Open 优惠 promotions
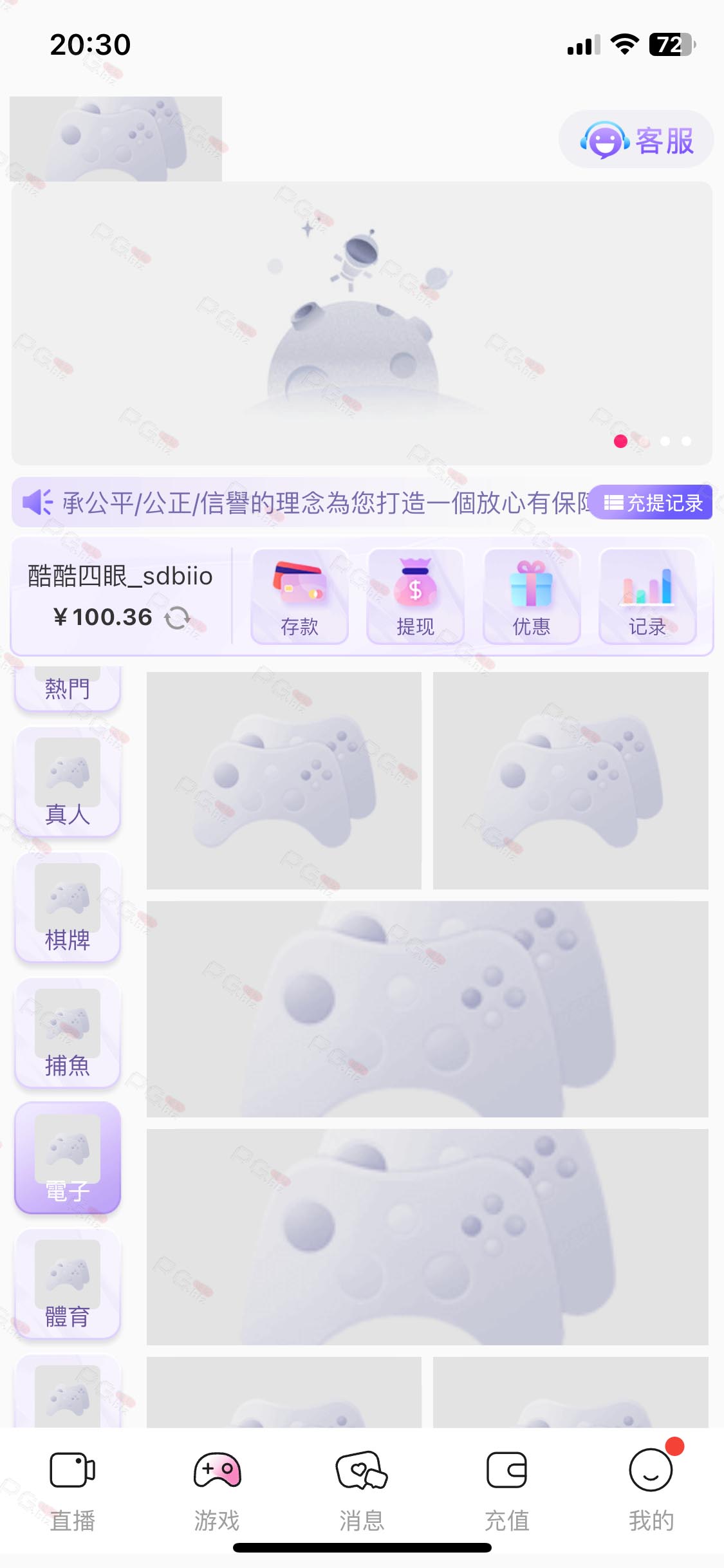The image size is (724, 1568). pyautogui.click(x=532, y=596)
